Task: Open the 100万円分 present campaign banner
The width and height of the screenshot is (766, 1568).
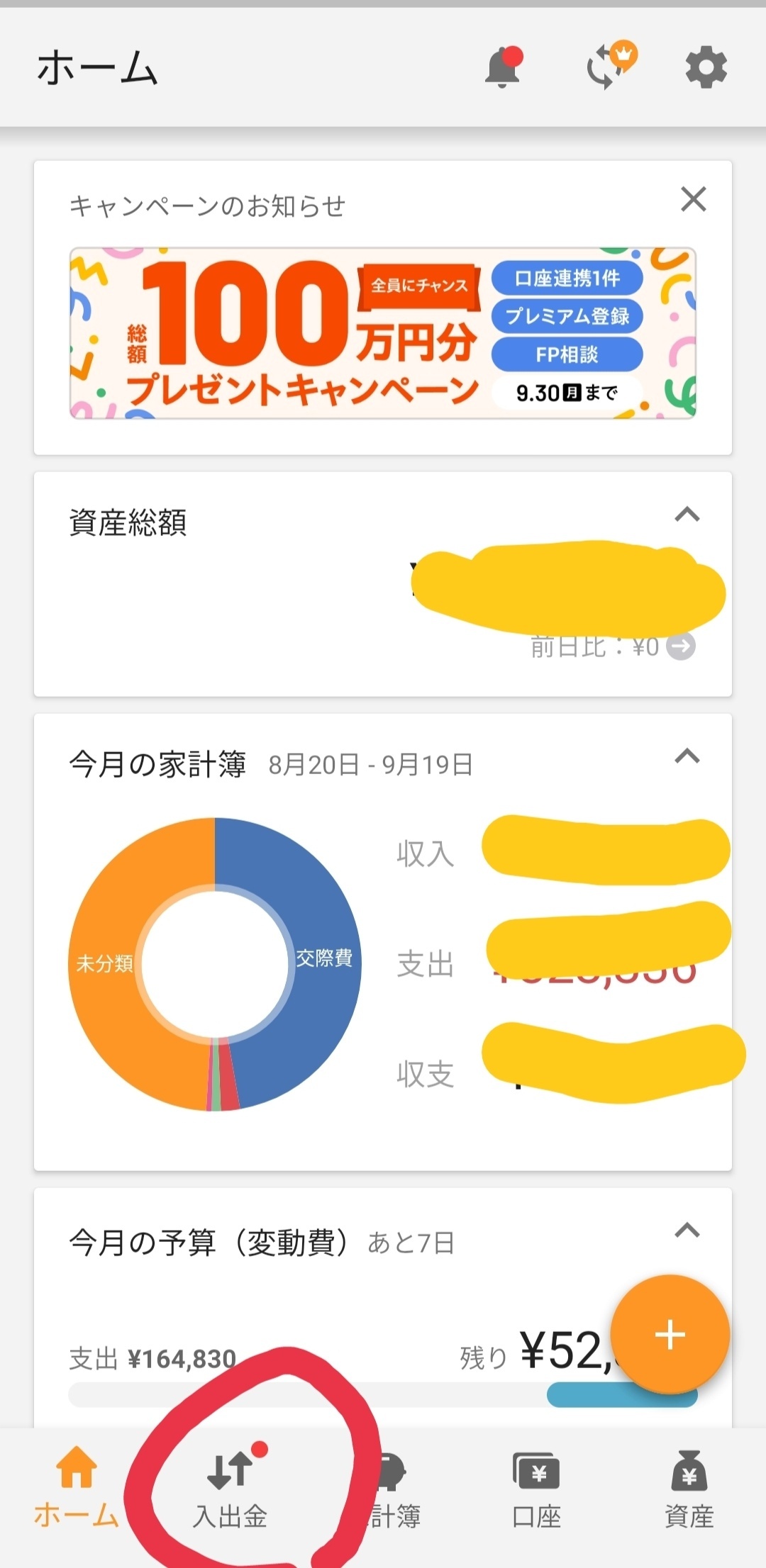Action: tap(382, 333)
